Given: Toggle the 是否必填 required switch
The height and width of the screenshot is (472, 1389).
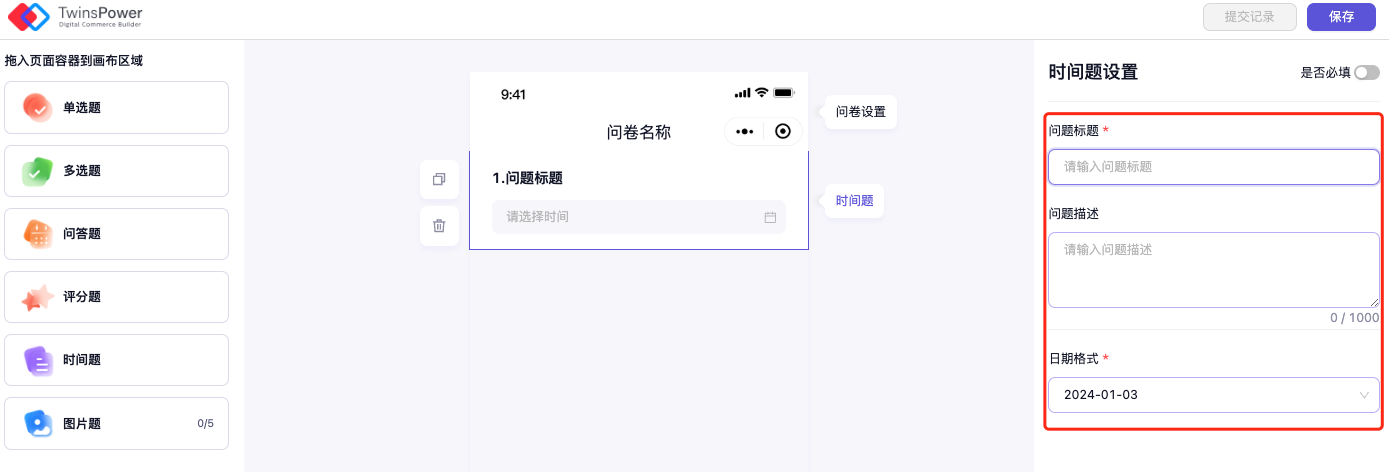Looking at the screenshot, I should 1366,73.
